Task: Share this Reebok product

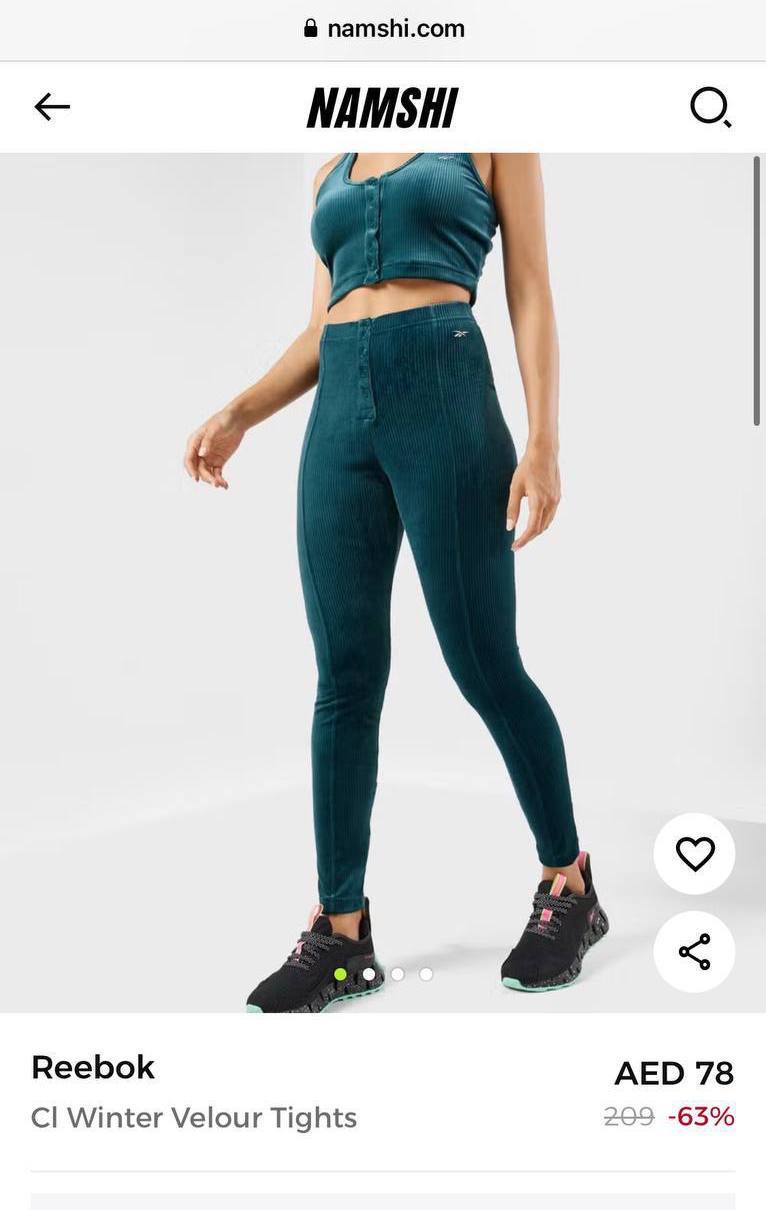Action: point(694,951)
